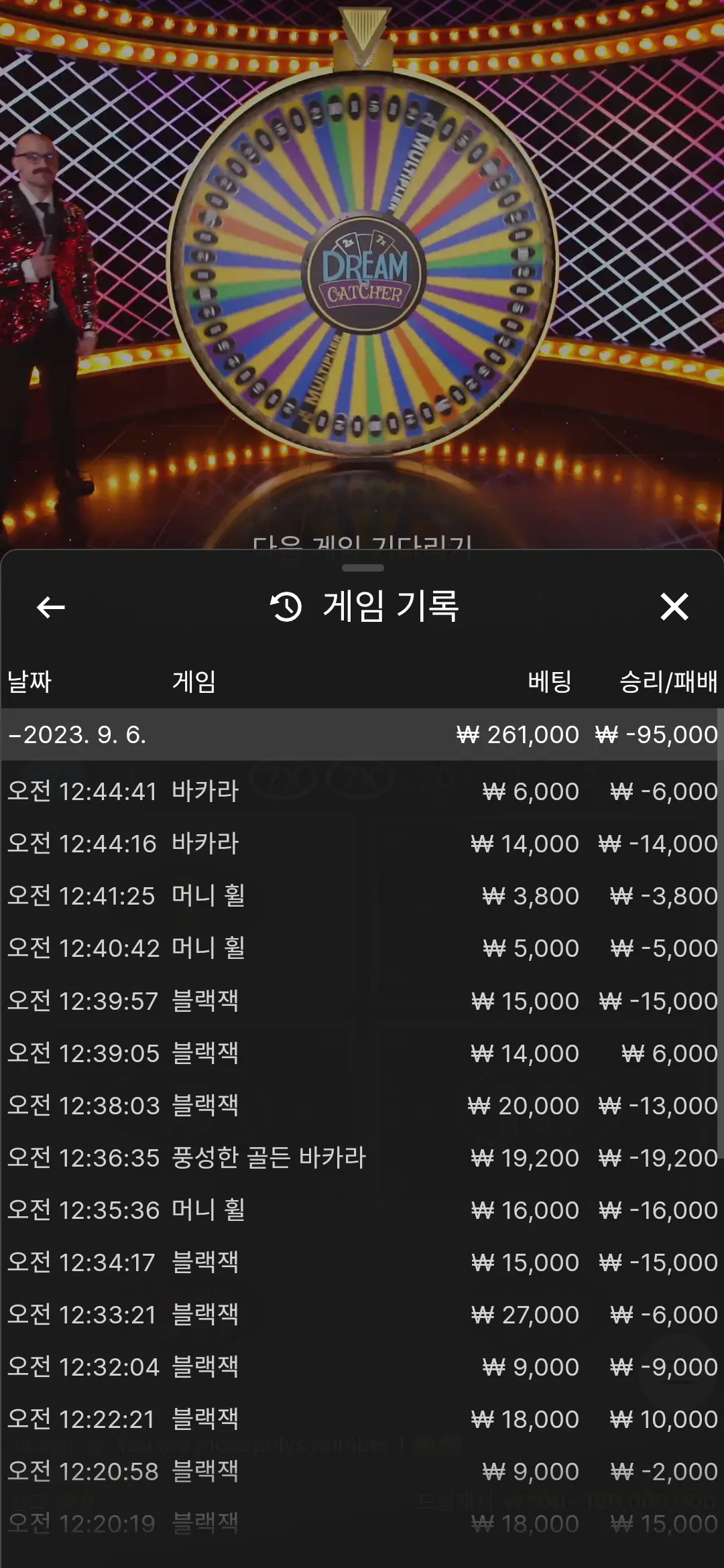724x1568 pixels.
Task: Open the 12:39:05 블랙잭 record
Action: coord(362,1053)
